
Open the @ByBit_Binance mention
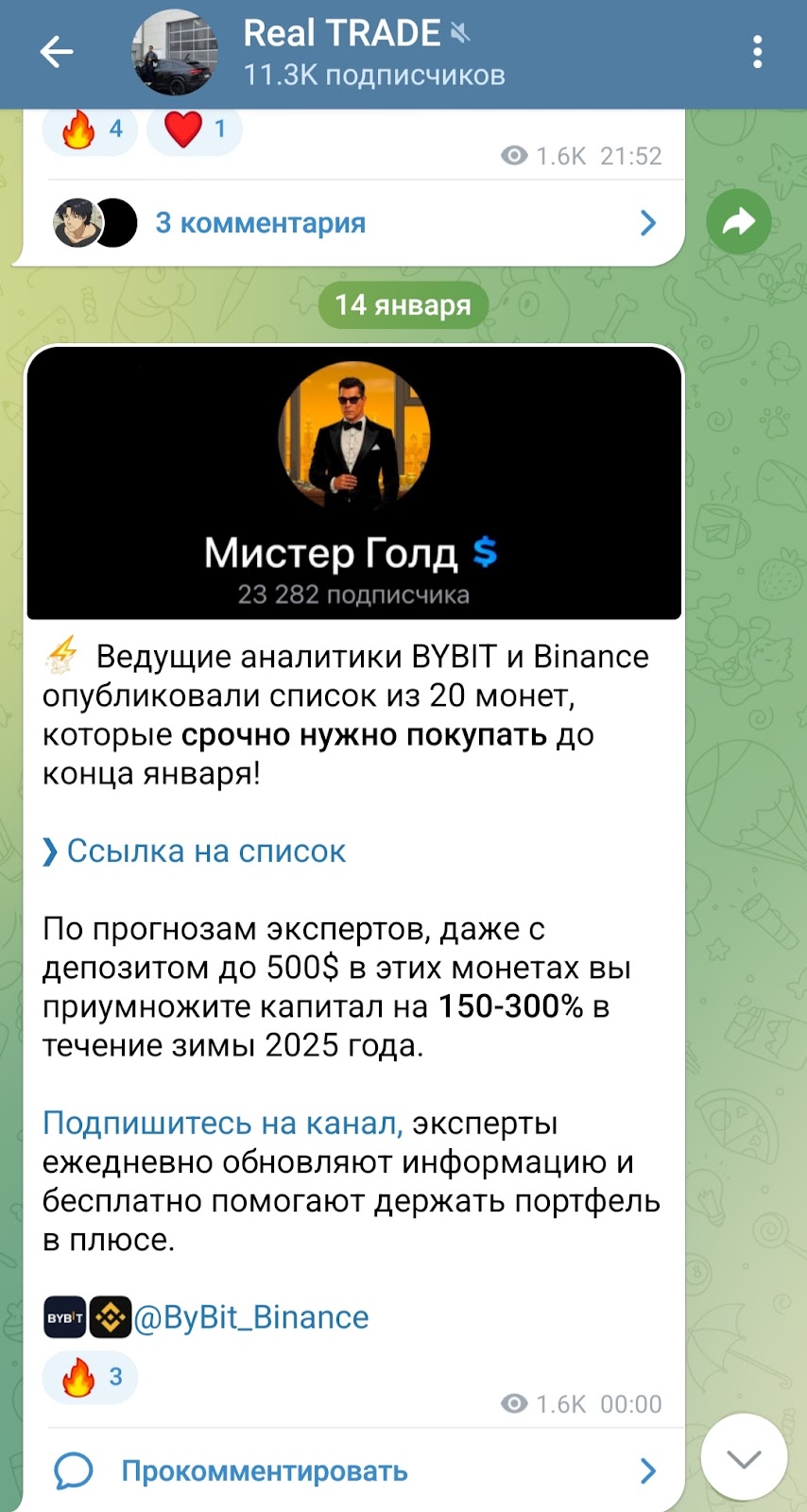point(250,1317)
